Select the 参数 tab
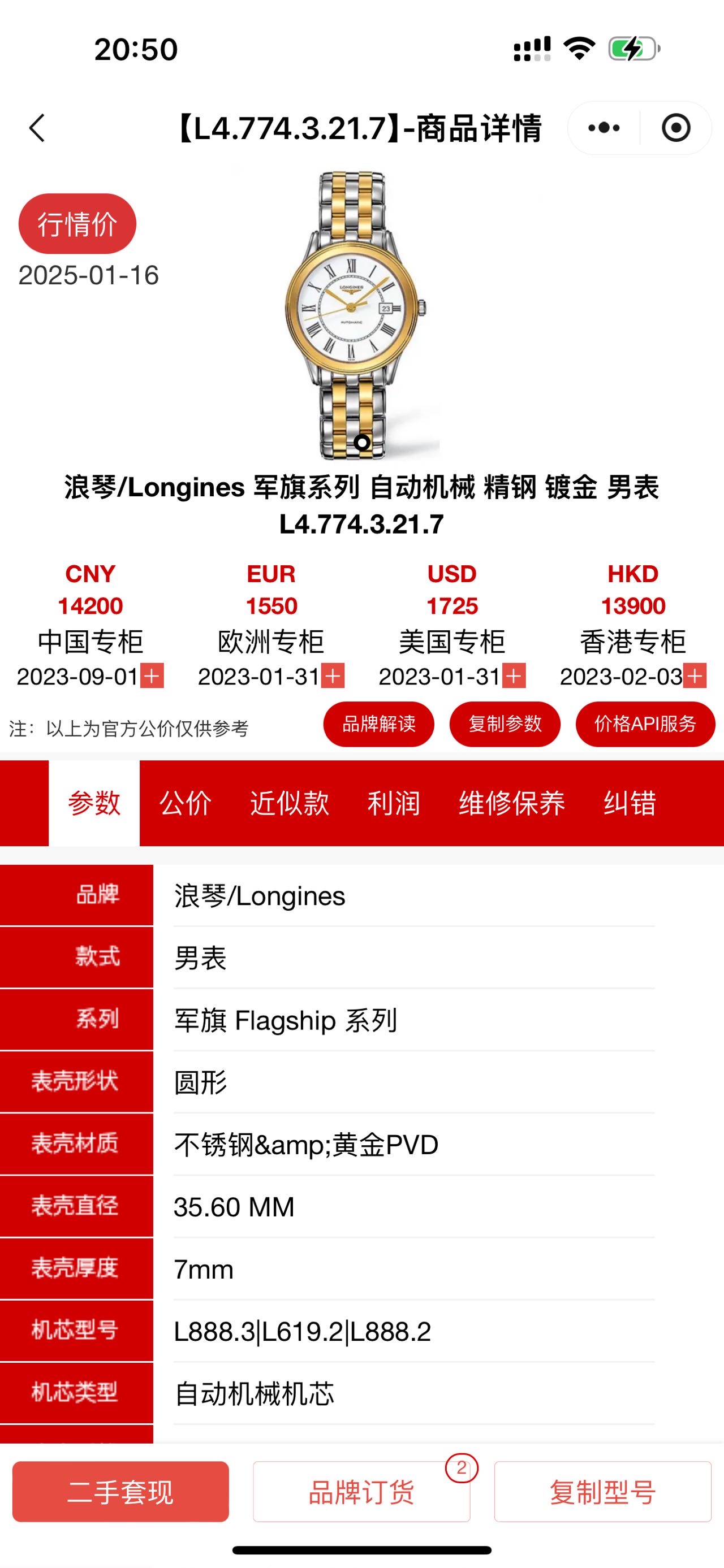This screenshot has height=1568, width=724. click(94, 803)
